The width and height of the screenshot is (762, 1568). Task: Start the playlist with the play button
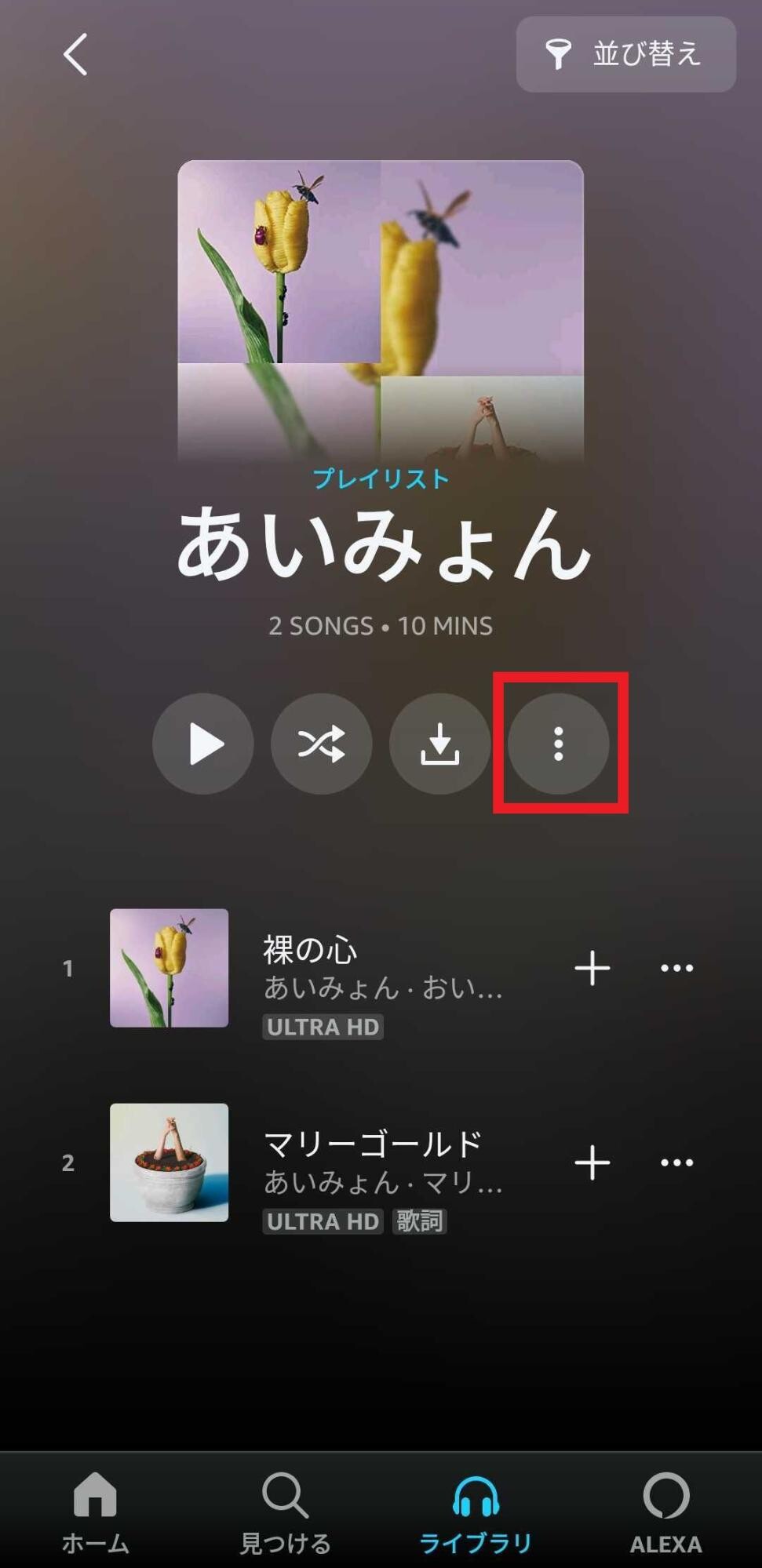[202, 745]
